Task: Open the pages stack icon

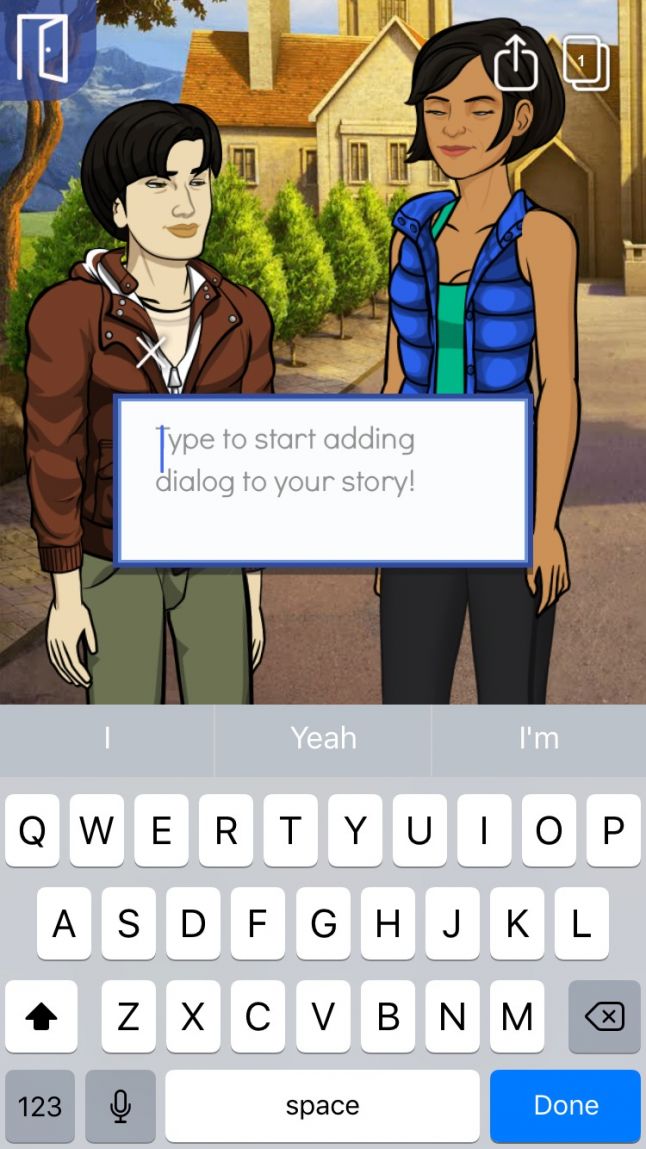Action: (x=585, y=63)
